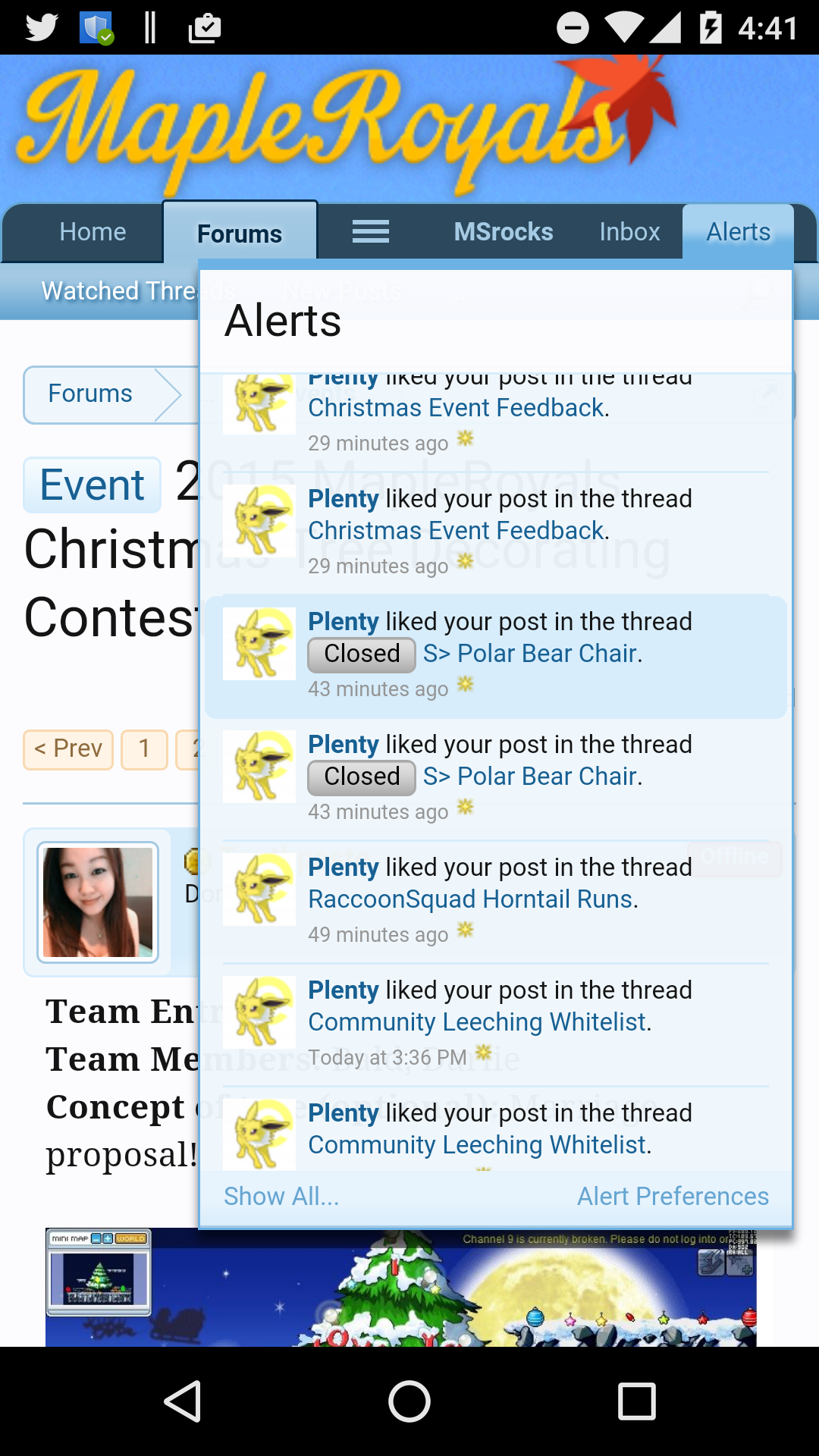Open the Home tab

(x=93, y=232)
